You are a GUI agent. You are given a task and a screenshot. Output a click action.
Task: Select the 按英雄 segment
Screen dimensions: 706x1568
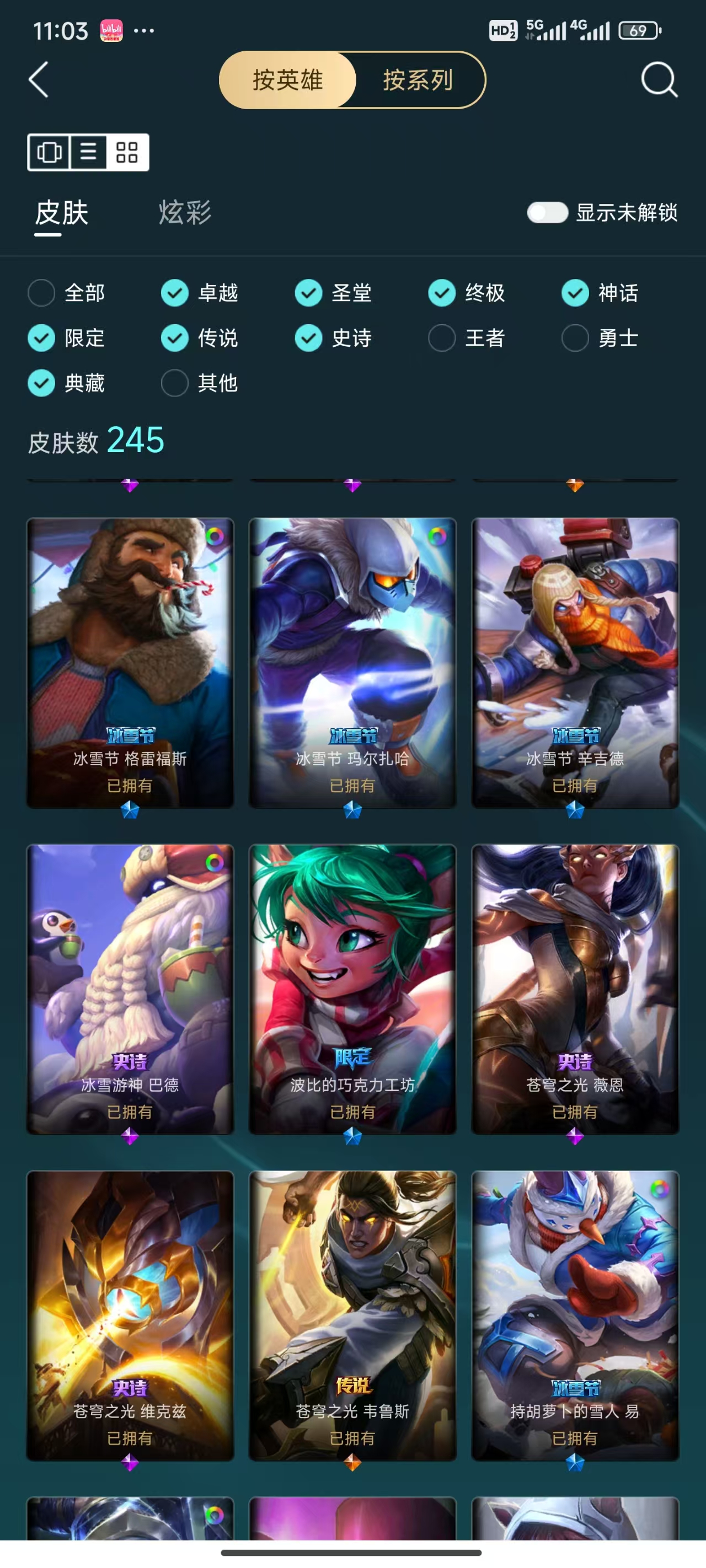point(287,80)
